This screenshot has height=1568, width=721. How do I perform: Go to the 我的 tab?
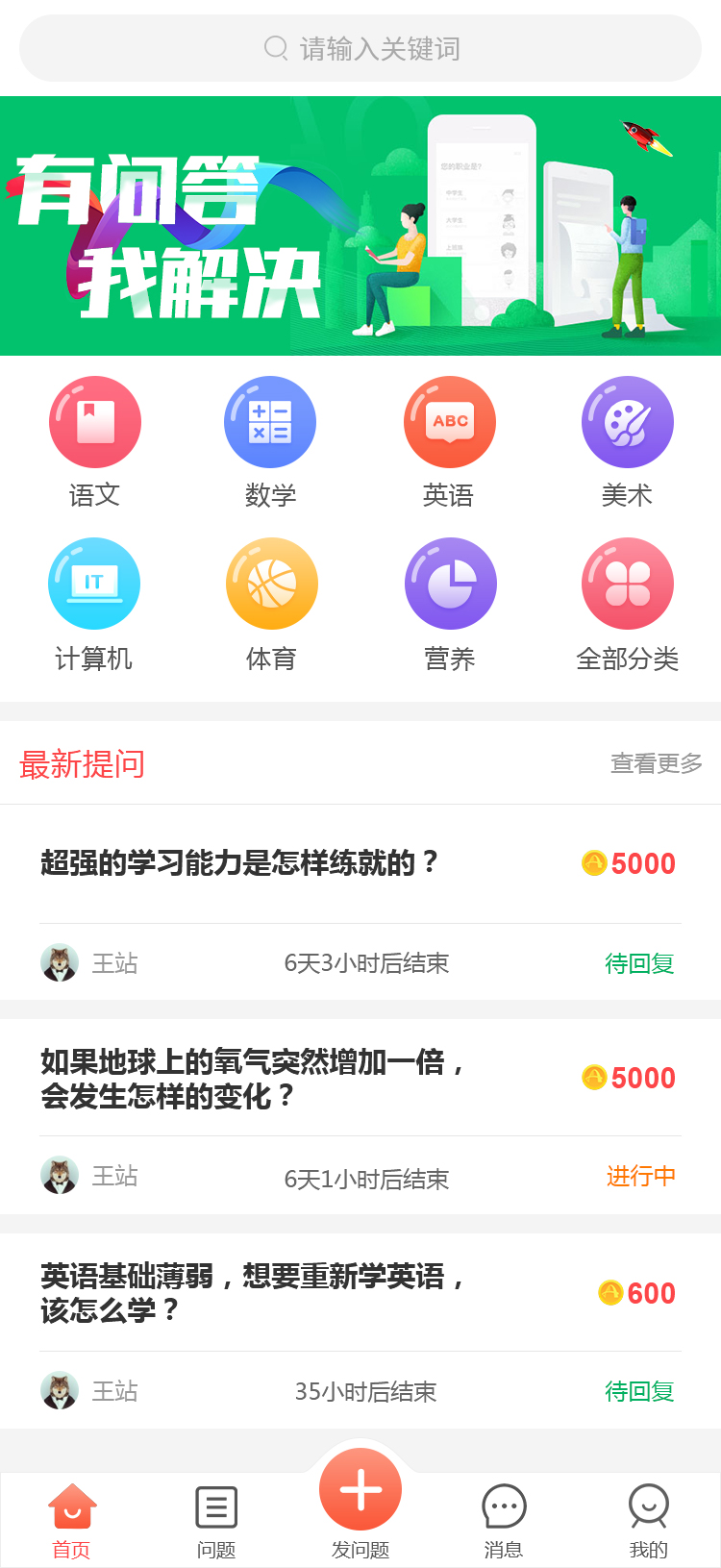coord(648,1519)
